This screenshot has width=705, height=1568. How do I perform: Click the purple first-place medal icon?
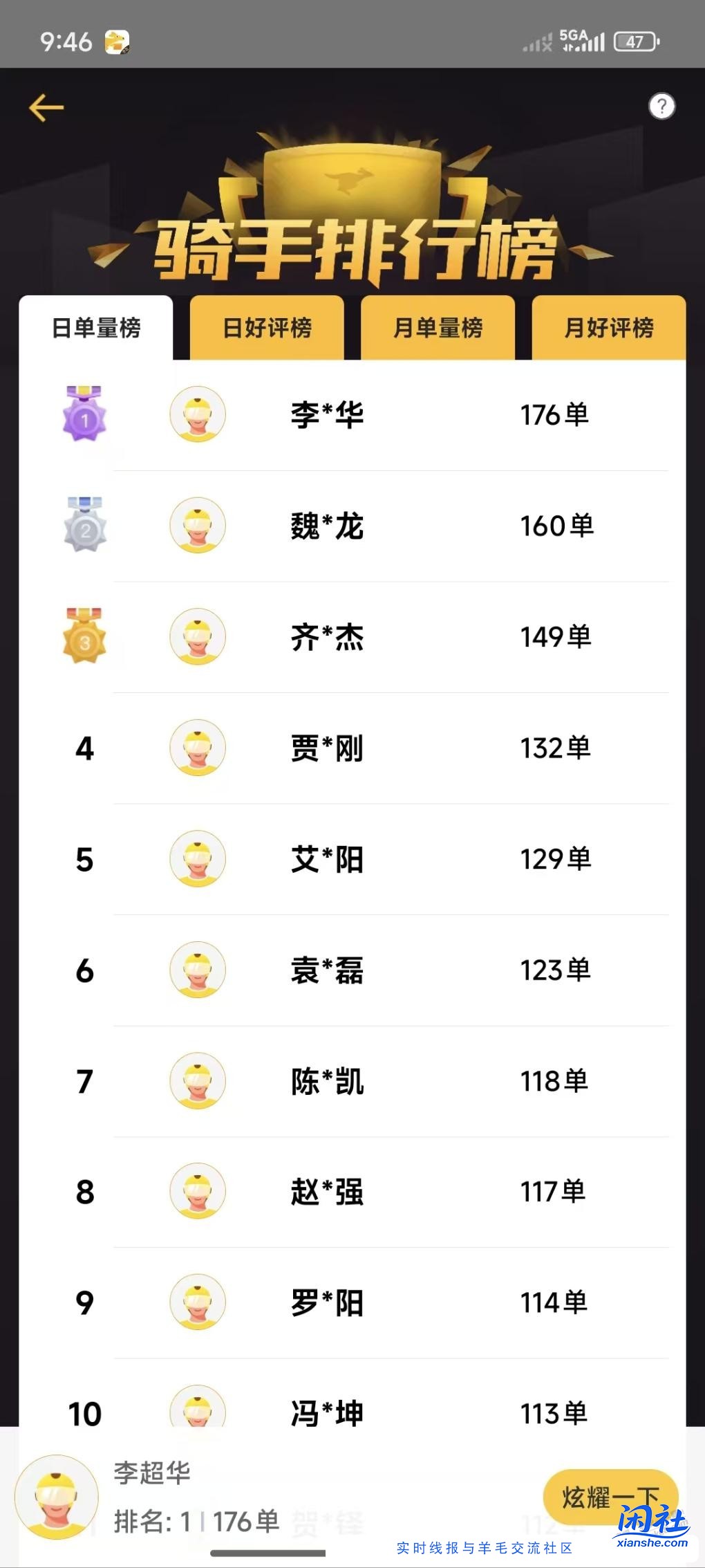click(84, 414)
